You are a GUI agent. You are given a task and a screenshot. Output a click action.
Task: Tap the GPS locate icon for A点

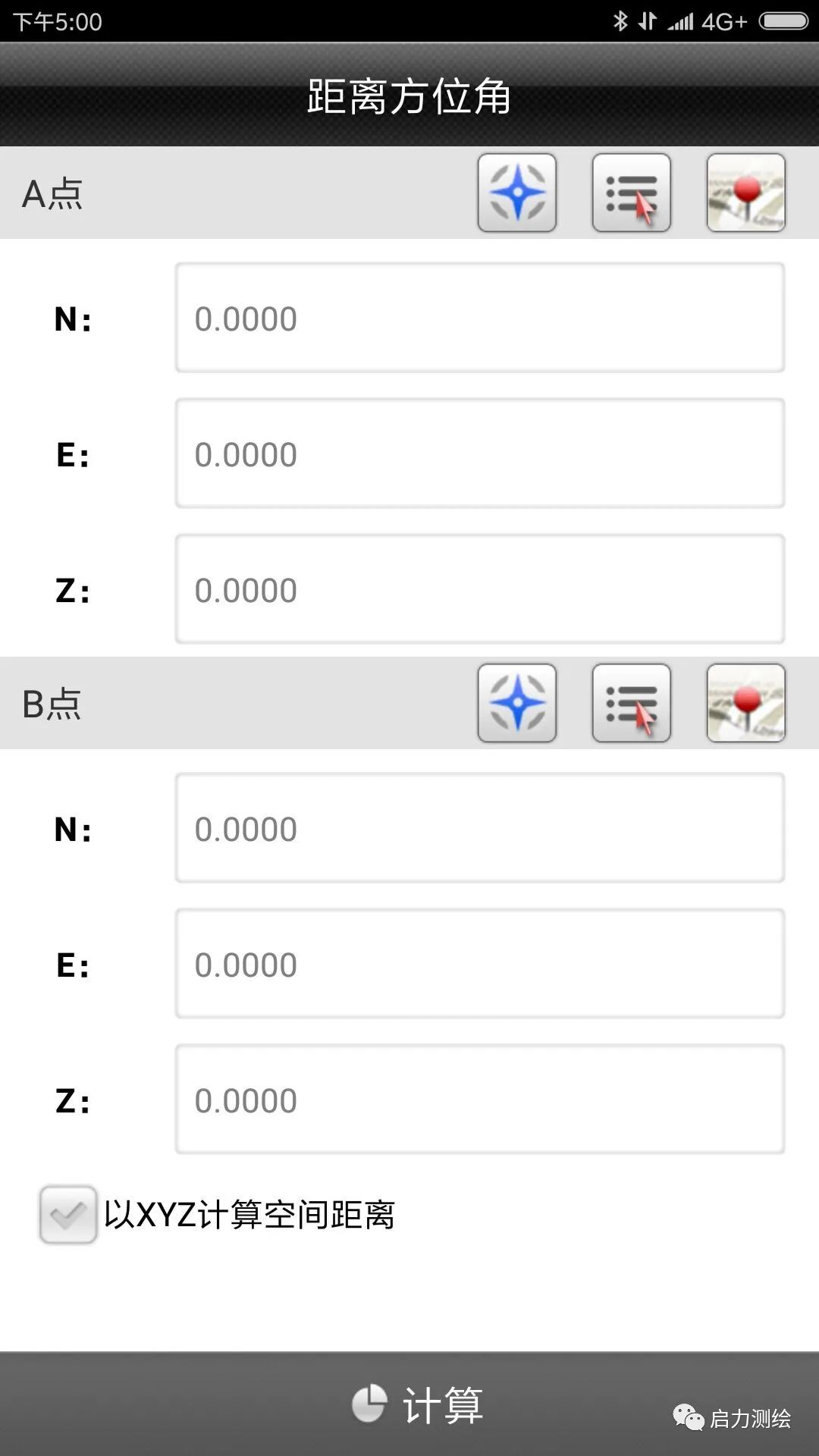coord(517,193)
